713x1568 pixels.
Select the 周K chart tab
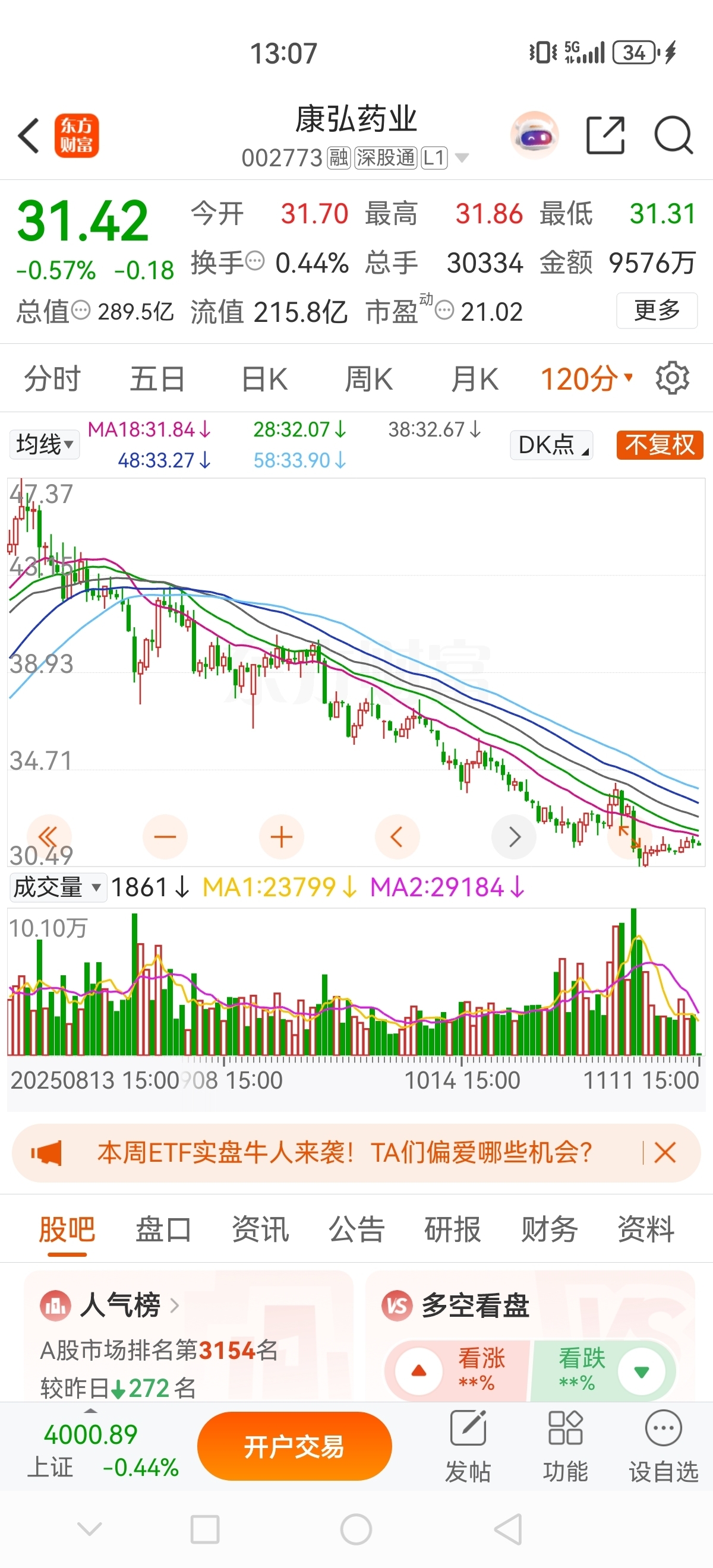(368, 379)
